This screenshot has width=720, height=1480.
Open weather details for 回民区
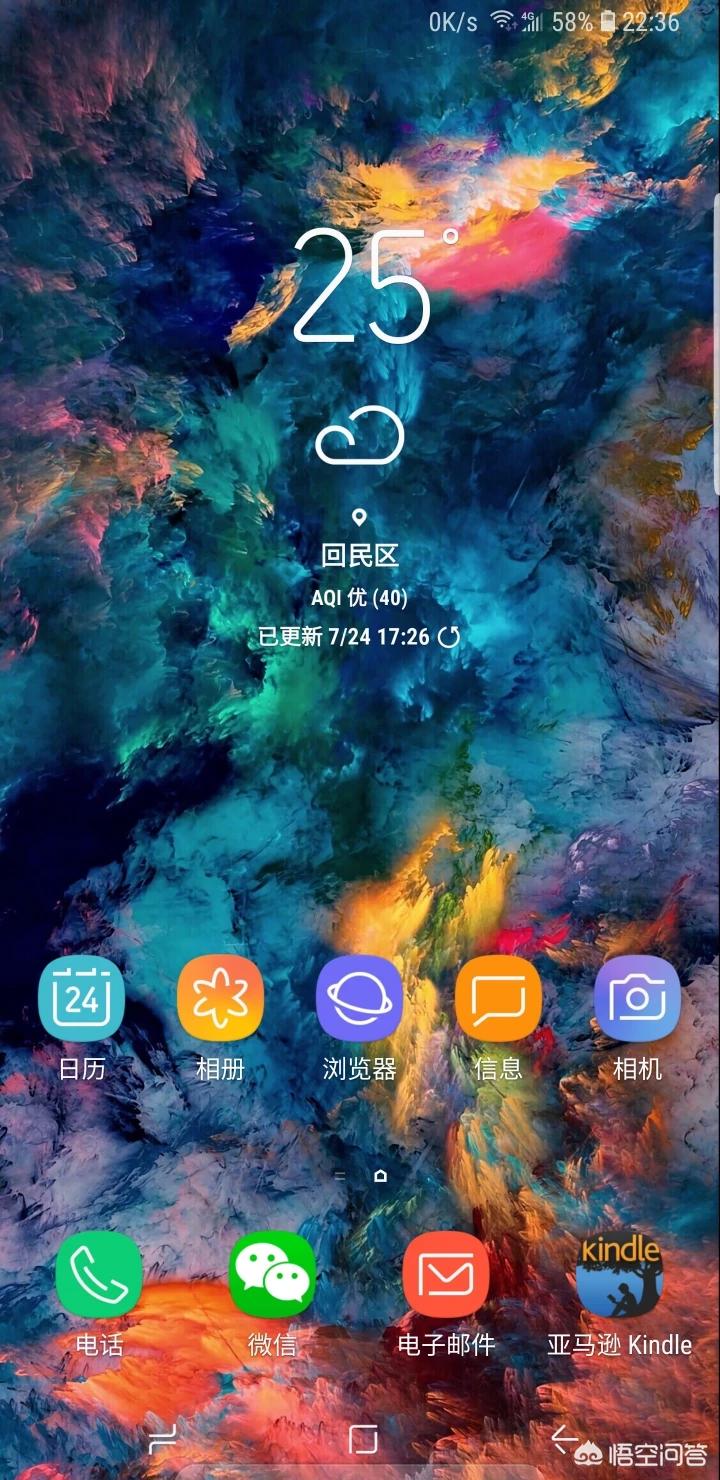coord(360,555)
